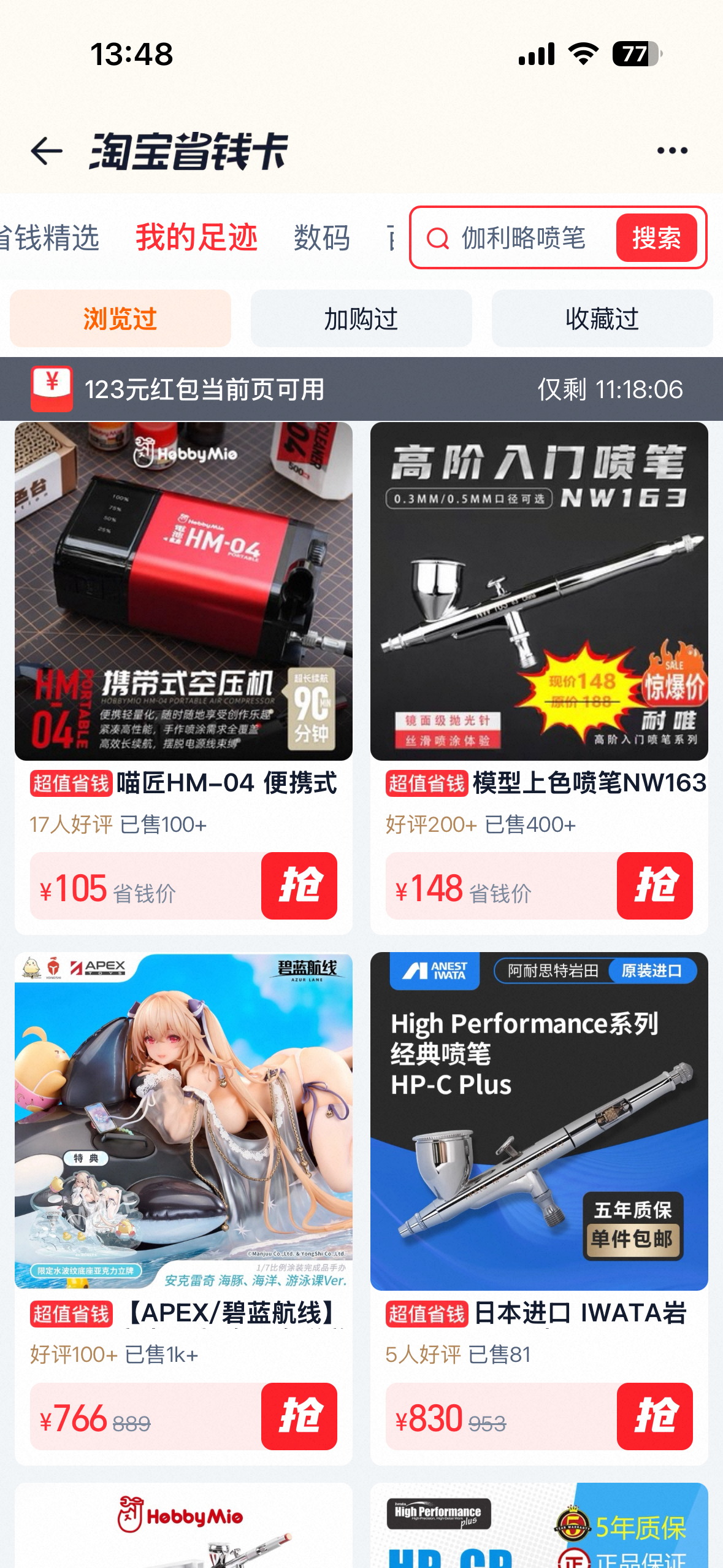Grab the ¥766 APEX figure deal
The image size is (723, 1568).
coord(299,1416)
